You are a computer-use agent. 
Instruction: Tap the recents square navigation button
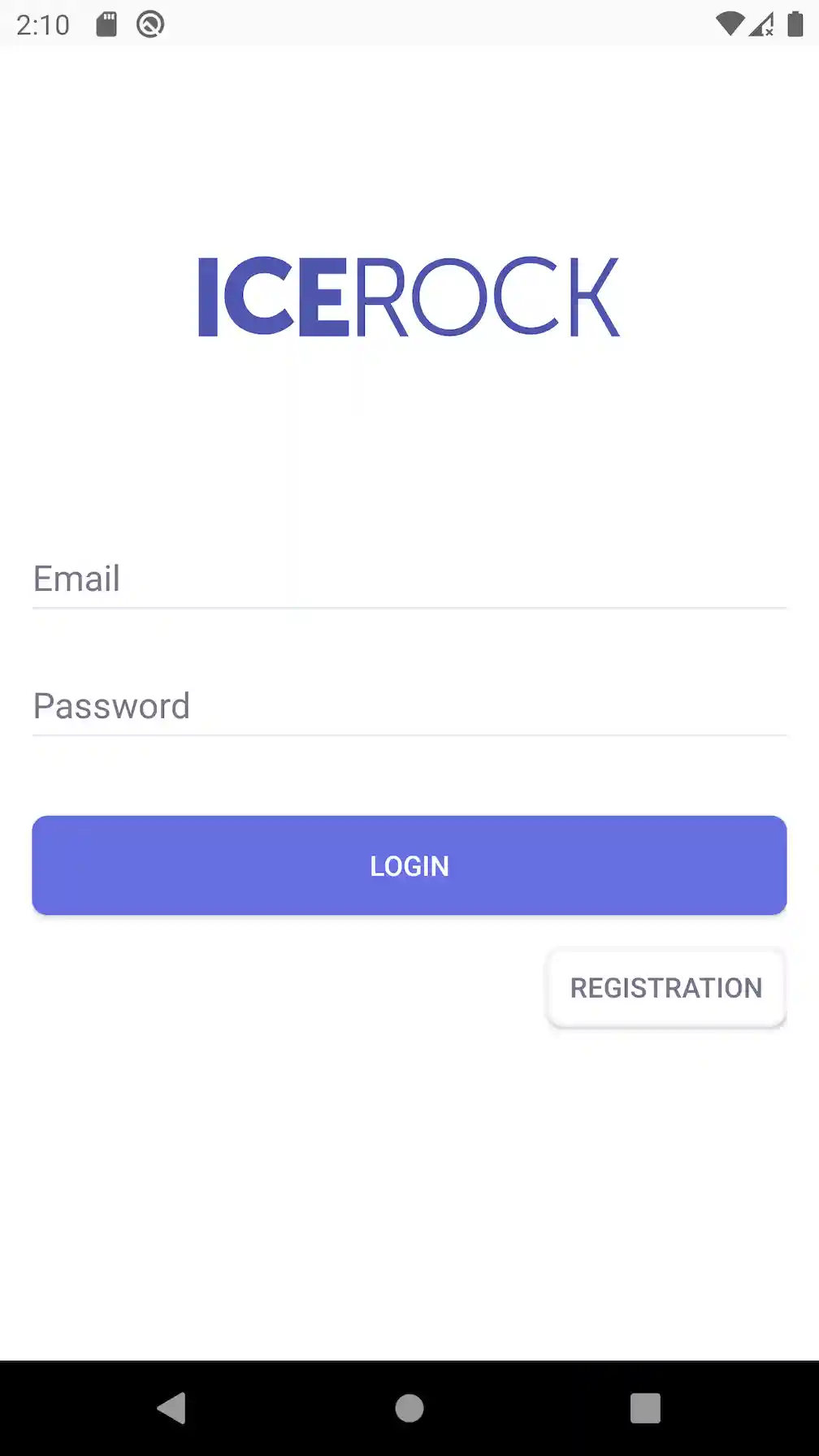point(643,1407)
